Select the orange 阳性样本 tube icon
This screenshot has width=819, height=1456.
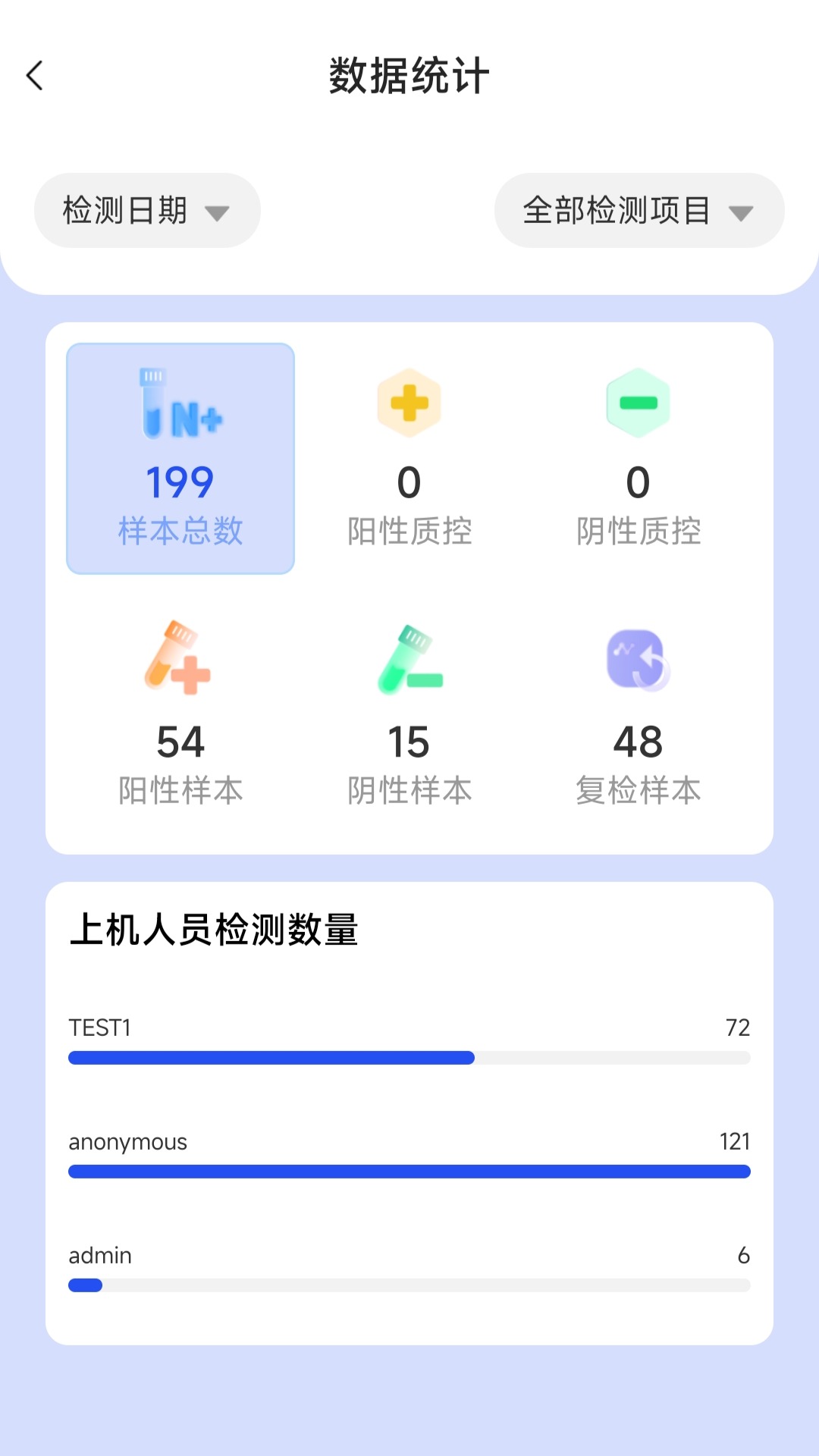pos(180,661)
